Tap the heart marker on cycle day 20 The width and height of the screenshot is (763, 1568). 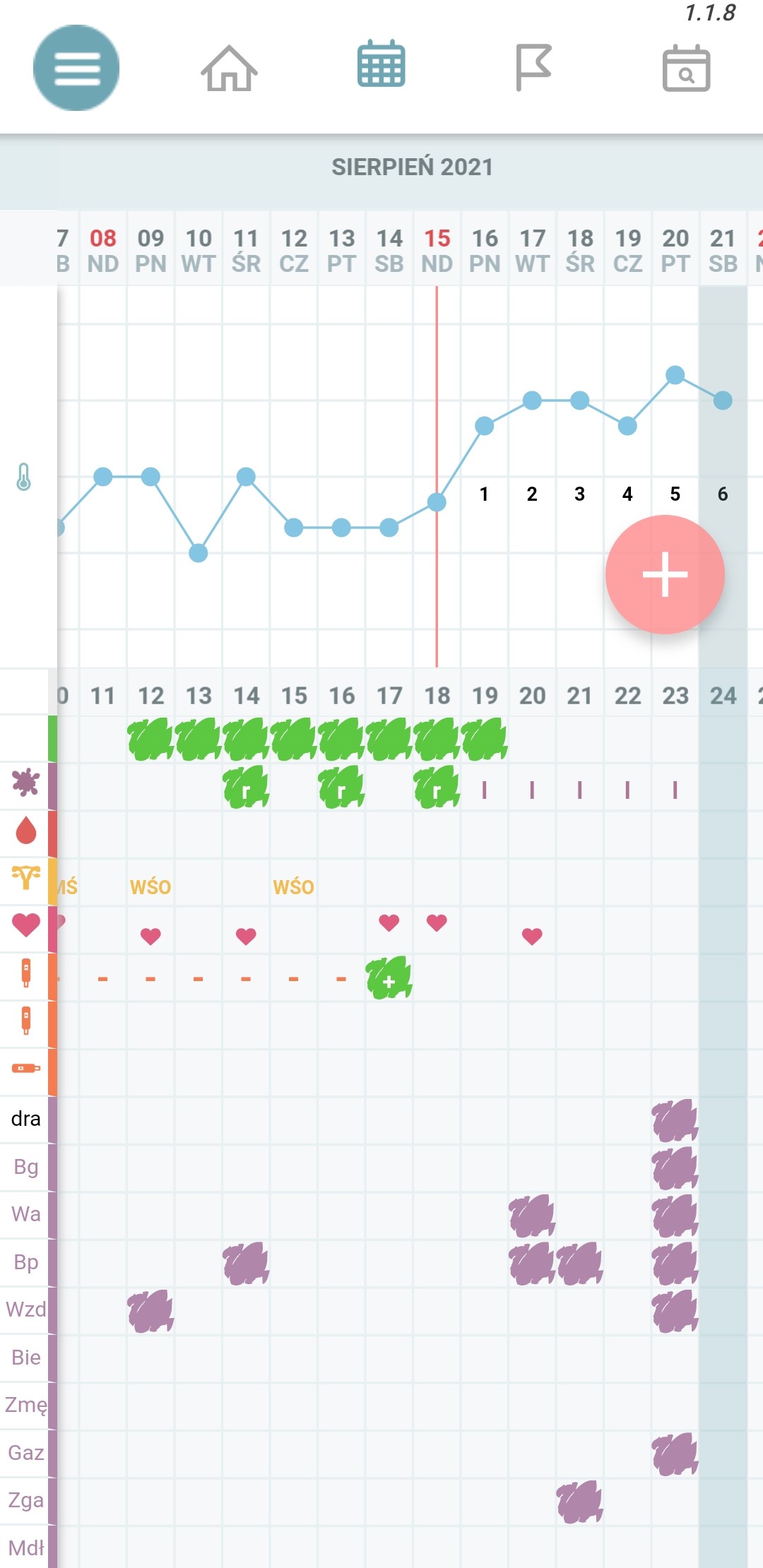click(532, 937)
